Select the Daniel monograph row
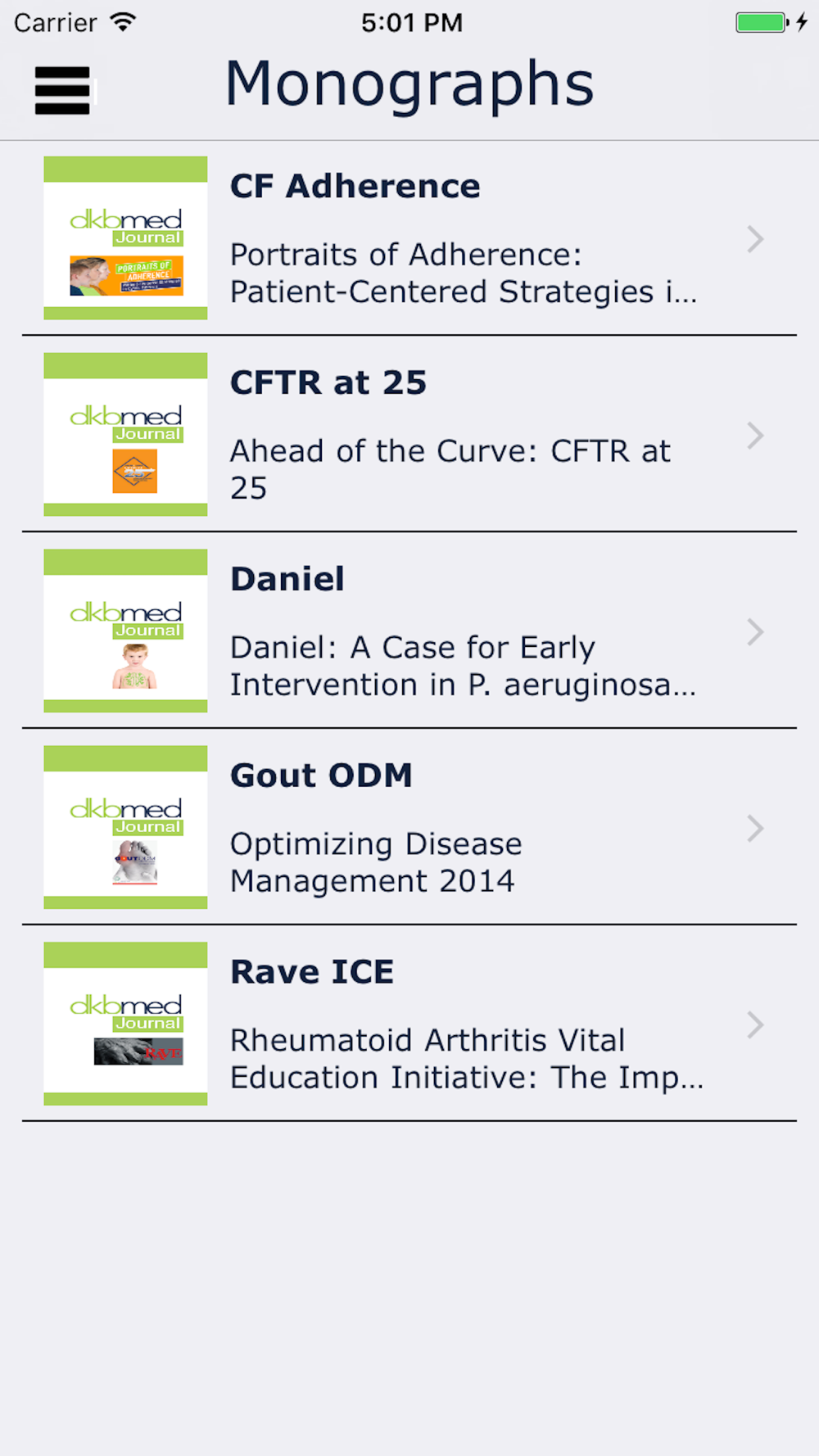Image resolution: width=819 pixels, height=1456 pixels. [x=409, y=631]
